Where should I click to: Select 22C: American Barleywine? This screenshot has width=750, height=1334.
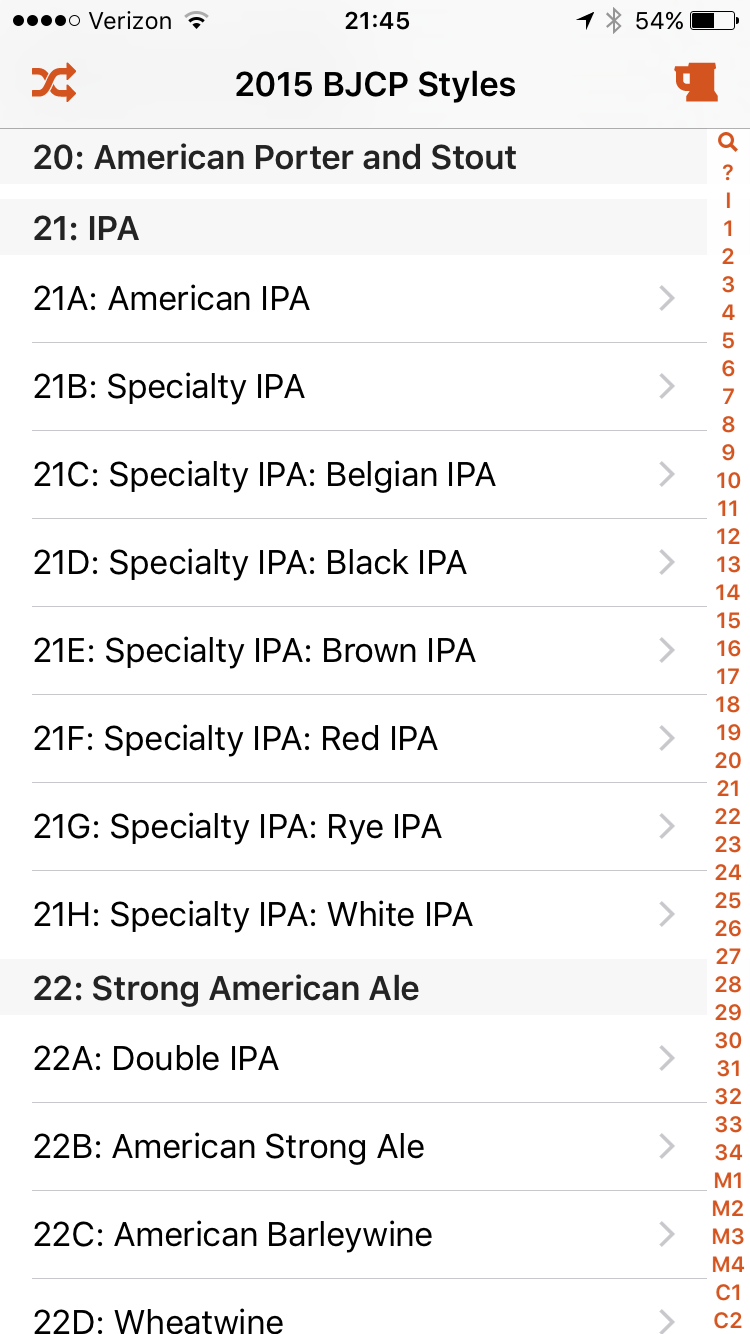point(354,1235)
